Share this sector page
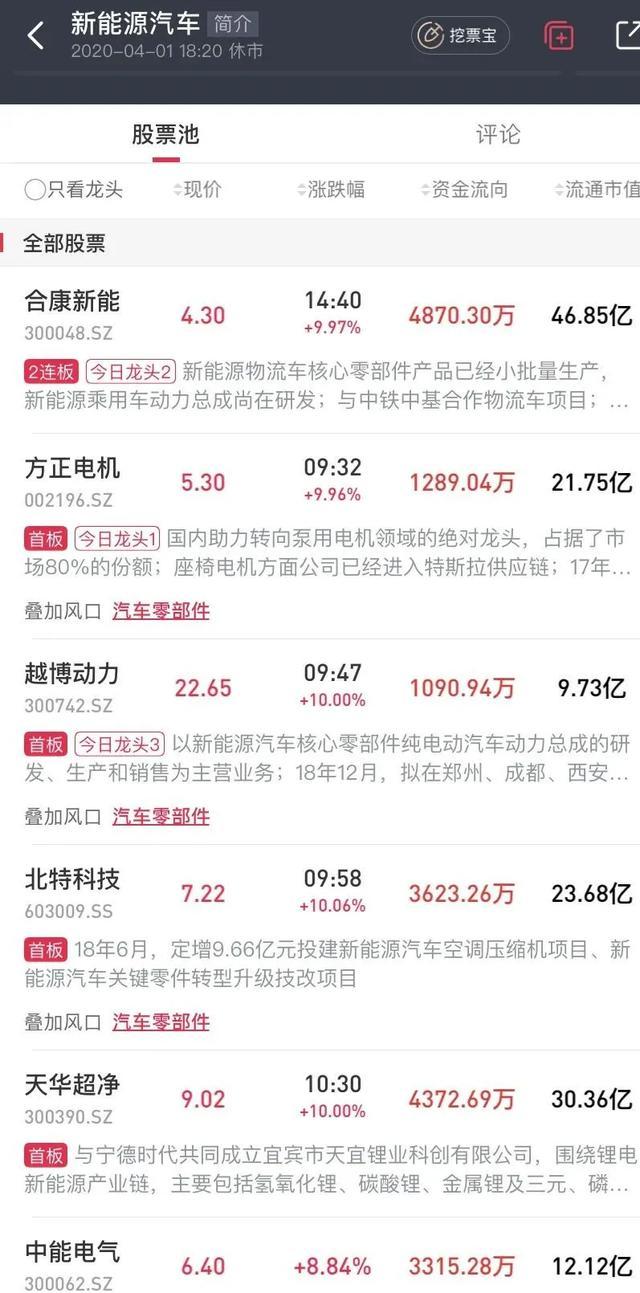The width and height of the screenshot is (640, 1293). [x=628, y=36]
